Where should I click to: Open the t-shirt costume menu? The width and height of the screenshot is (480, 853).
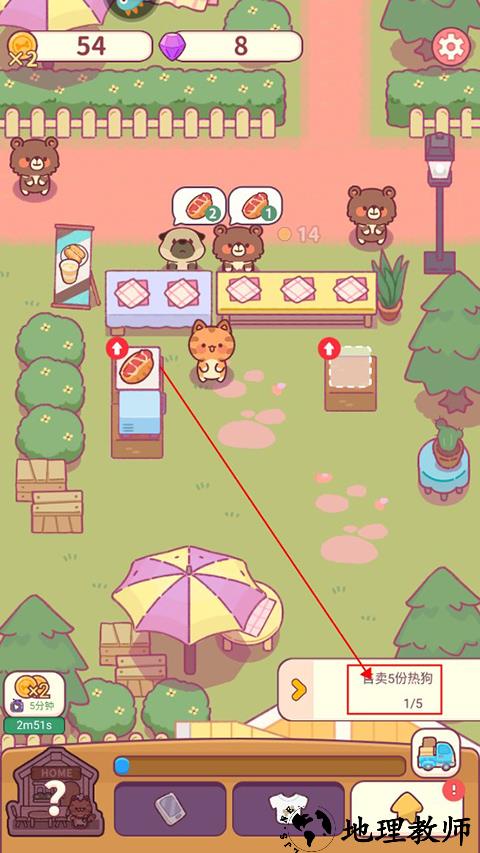click(x=288, y=808)
